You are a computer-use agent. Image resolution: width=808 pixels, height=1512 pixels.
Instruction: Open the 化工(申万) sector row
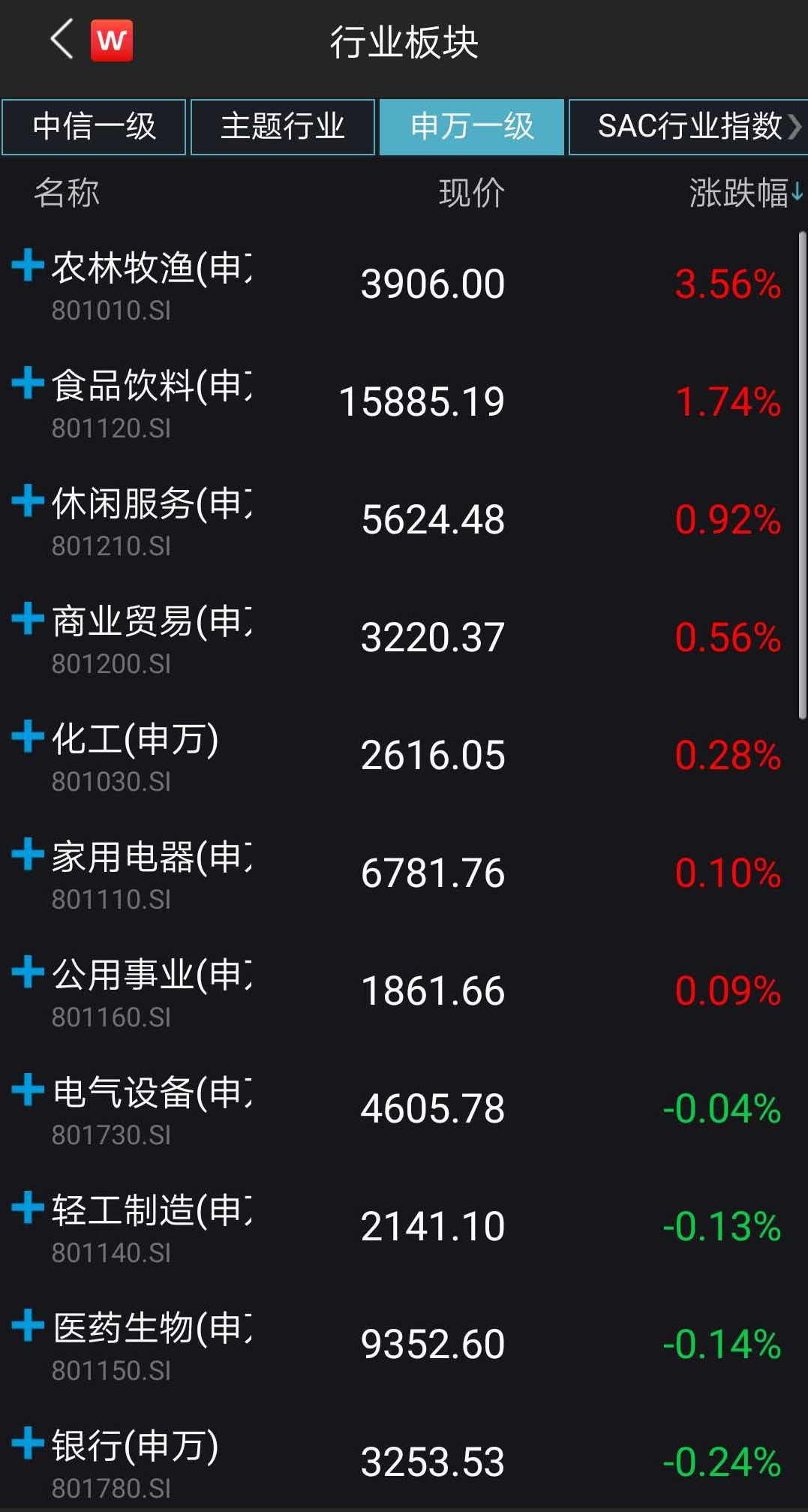click(x=398, y=756)
